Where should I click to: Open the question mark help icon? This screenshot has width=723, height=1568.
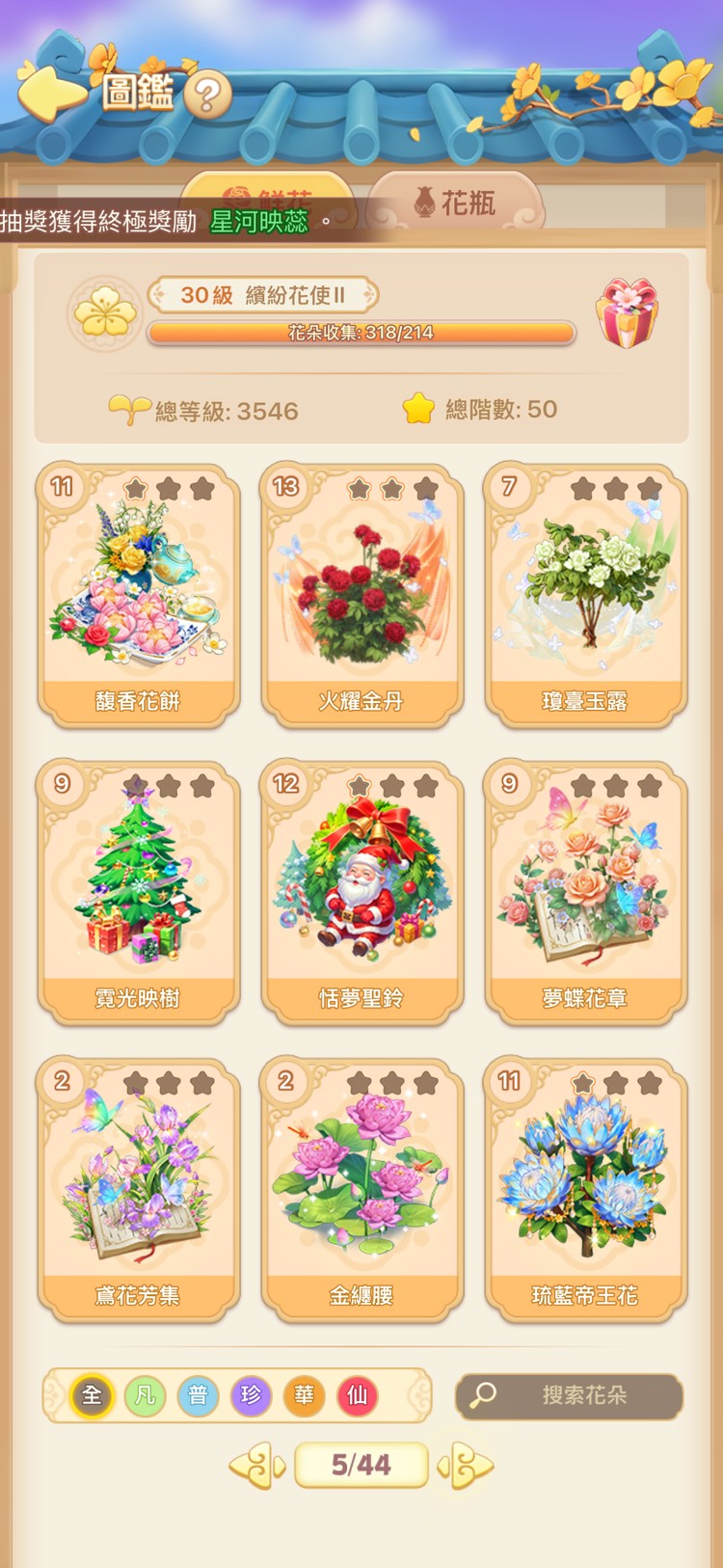tap(207, 95)
